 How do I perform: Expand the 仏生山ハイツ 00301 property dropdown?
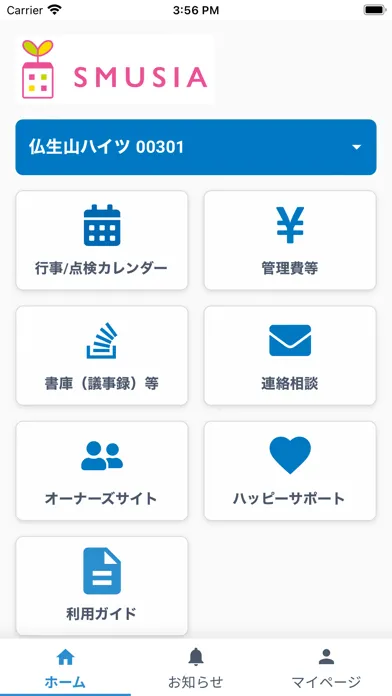(x=196, y=147)
